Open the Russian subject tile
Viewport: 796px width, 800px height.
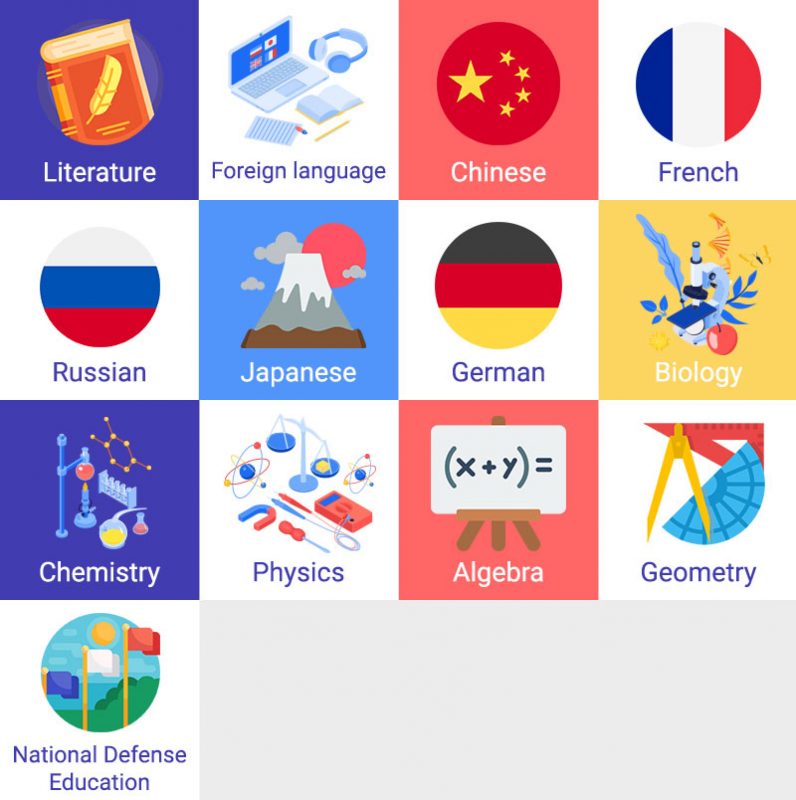(x=99, y=300)
